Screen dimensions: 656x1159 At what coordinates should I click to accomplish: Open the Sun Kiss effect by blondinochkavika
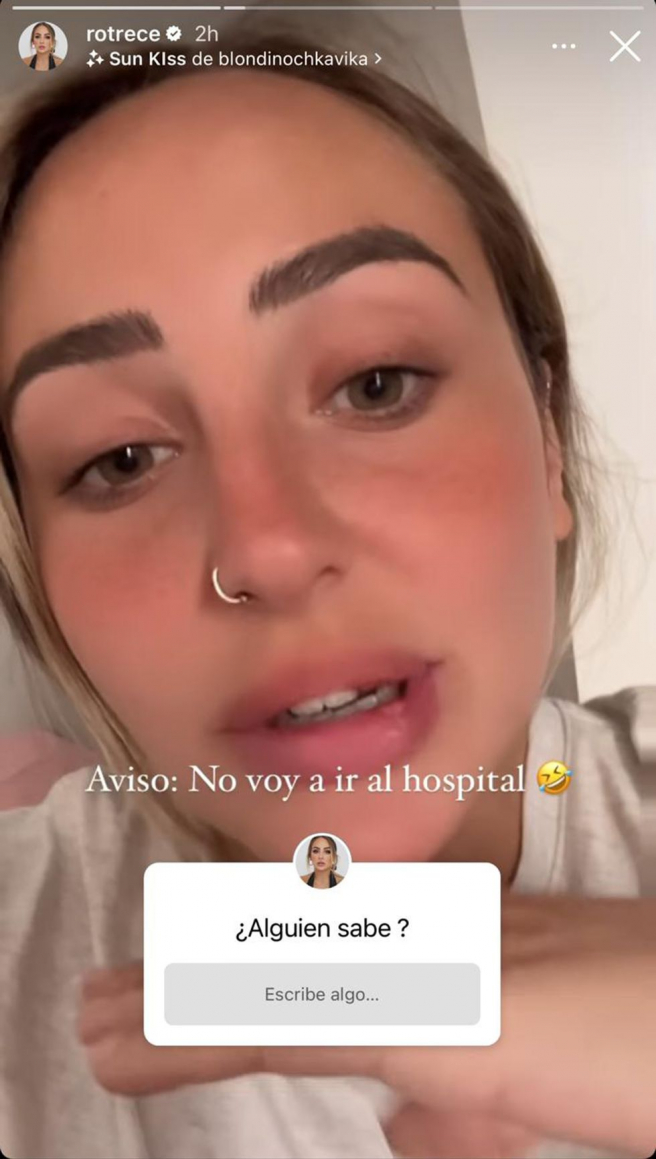pos(235,59)
